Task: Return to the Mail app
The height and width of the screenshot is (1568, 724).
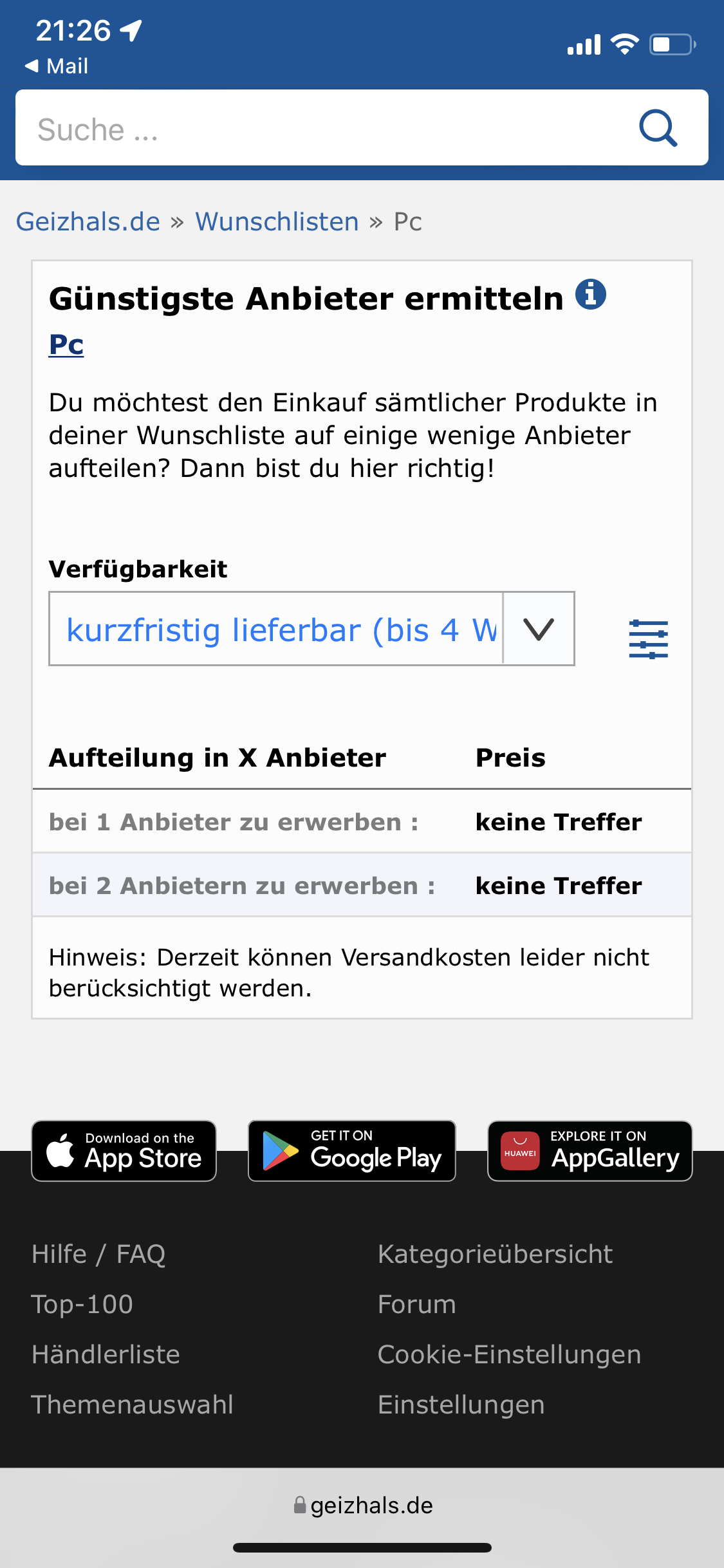Action: point(57,66)
